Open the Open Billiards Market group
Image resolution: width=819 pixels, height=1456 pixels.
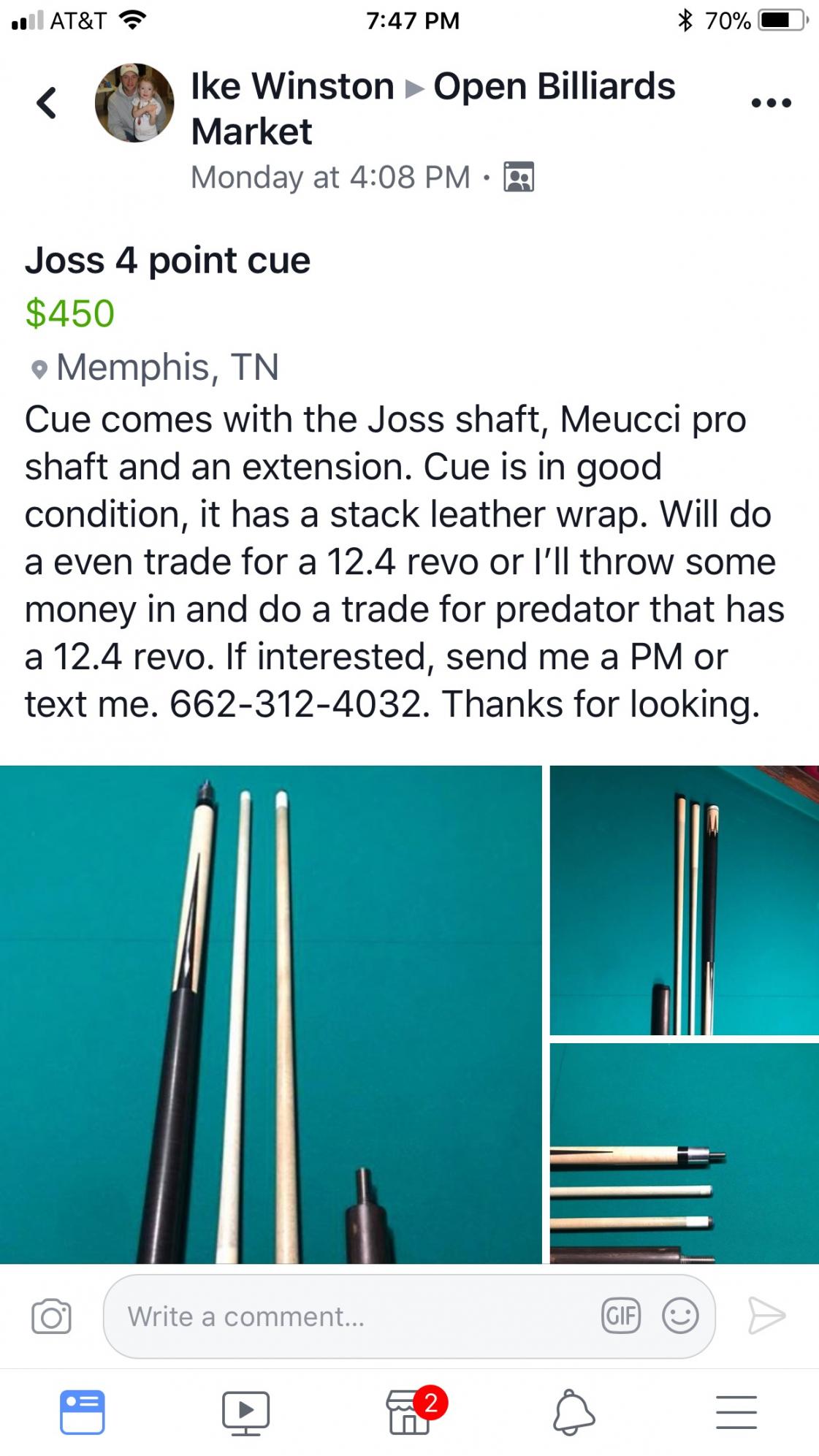point(554,86)
